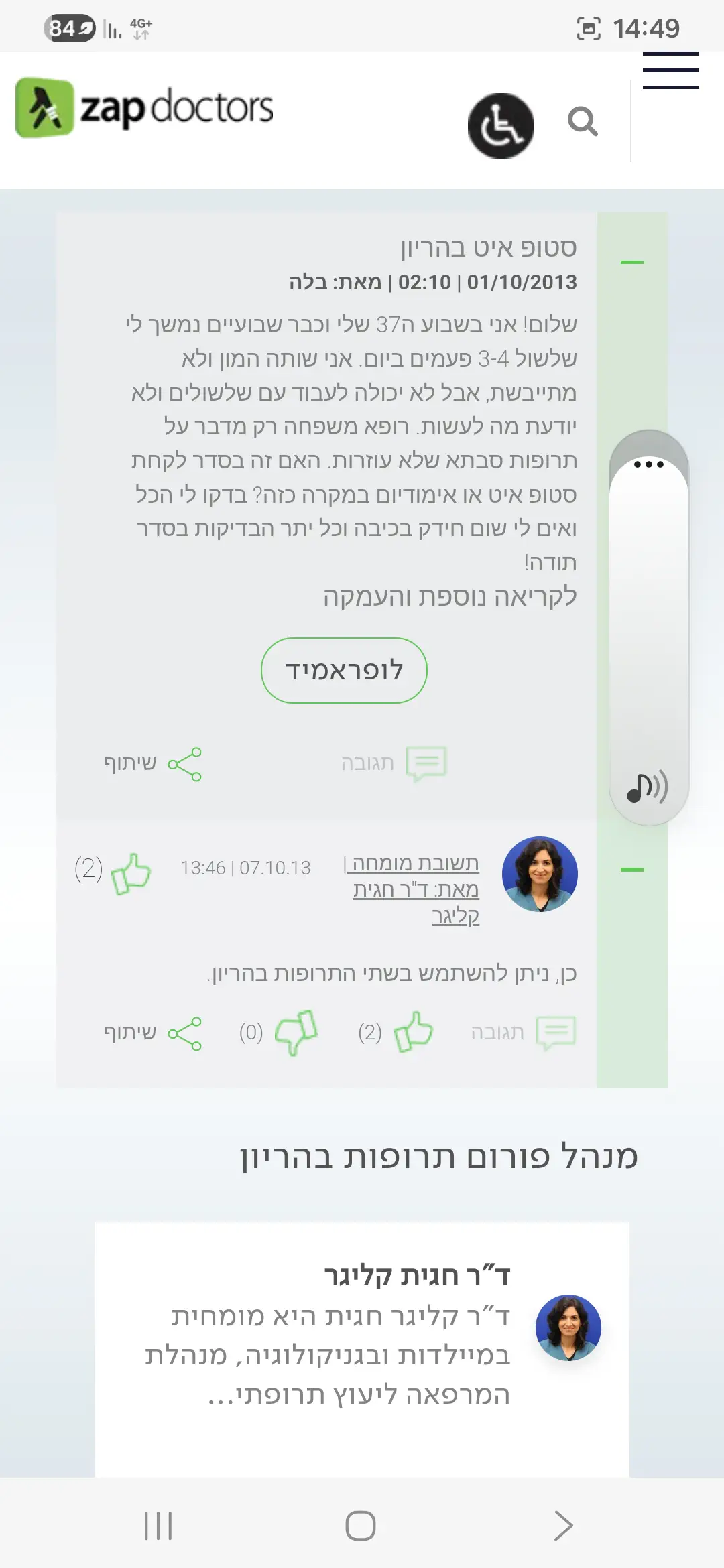Go to the zap doctors homepage
Screen dimensions: 724x1568
click(x=144, y=109)
